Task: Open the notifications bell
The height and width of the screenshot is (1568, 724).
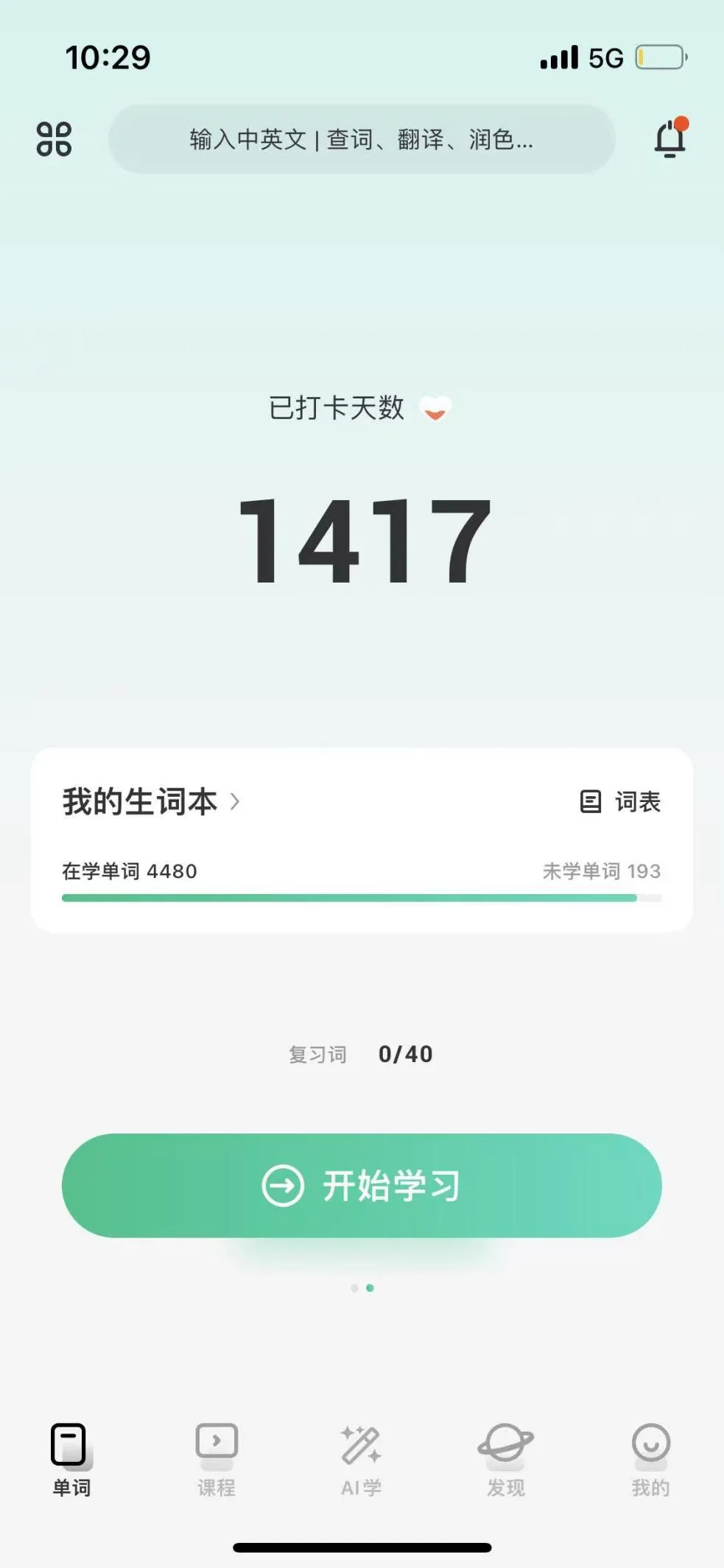Action: tap(670, 138)
